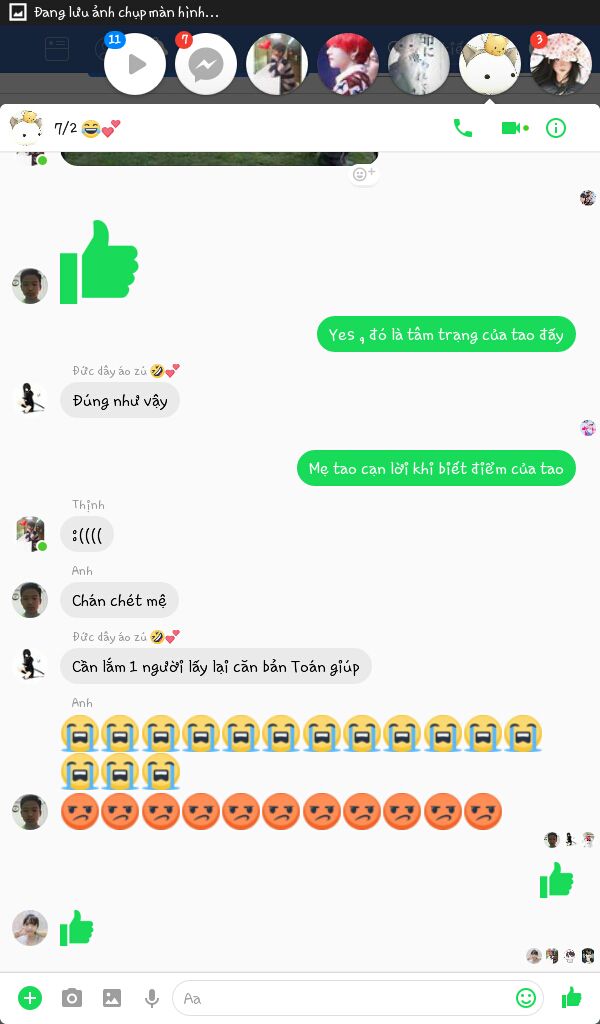The height and width of the screenshot is (1024, 600).
Task: Focus the Aa message text field
Action: [x=346, y=998]
